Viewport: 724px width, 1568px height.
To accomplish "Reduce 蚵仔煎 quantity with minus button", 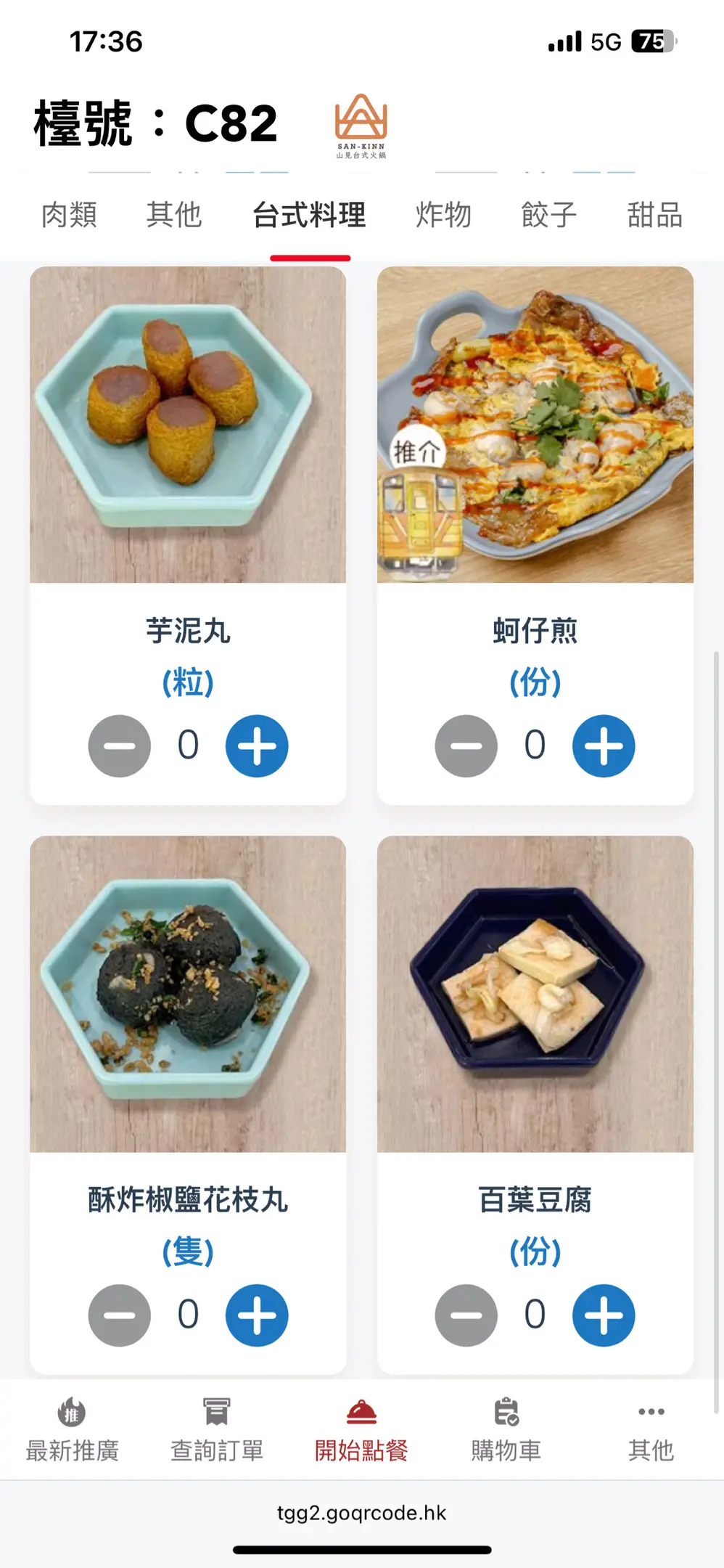I will 466,746.
